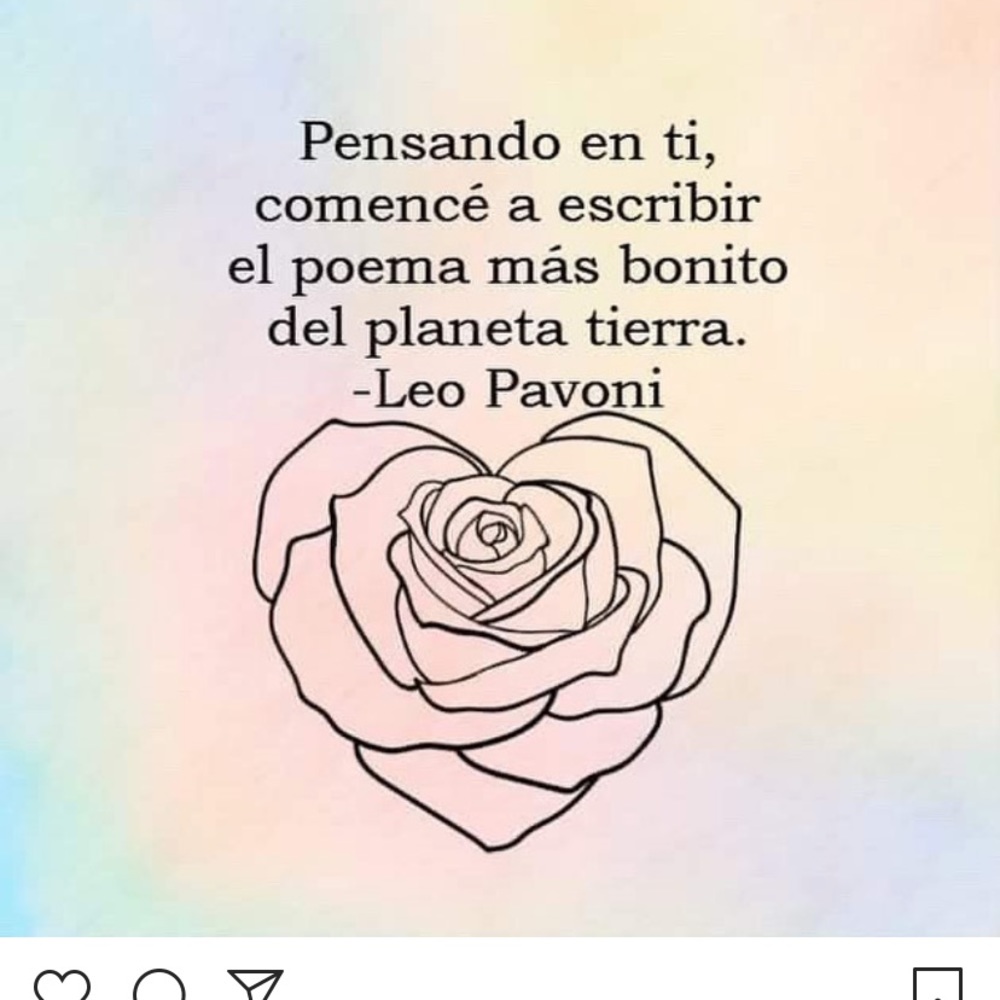Viewport: 1000px width, 1000px height.
Task: Save this post with the bookmark icon
Action: [937, 986]
